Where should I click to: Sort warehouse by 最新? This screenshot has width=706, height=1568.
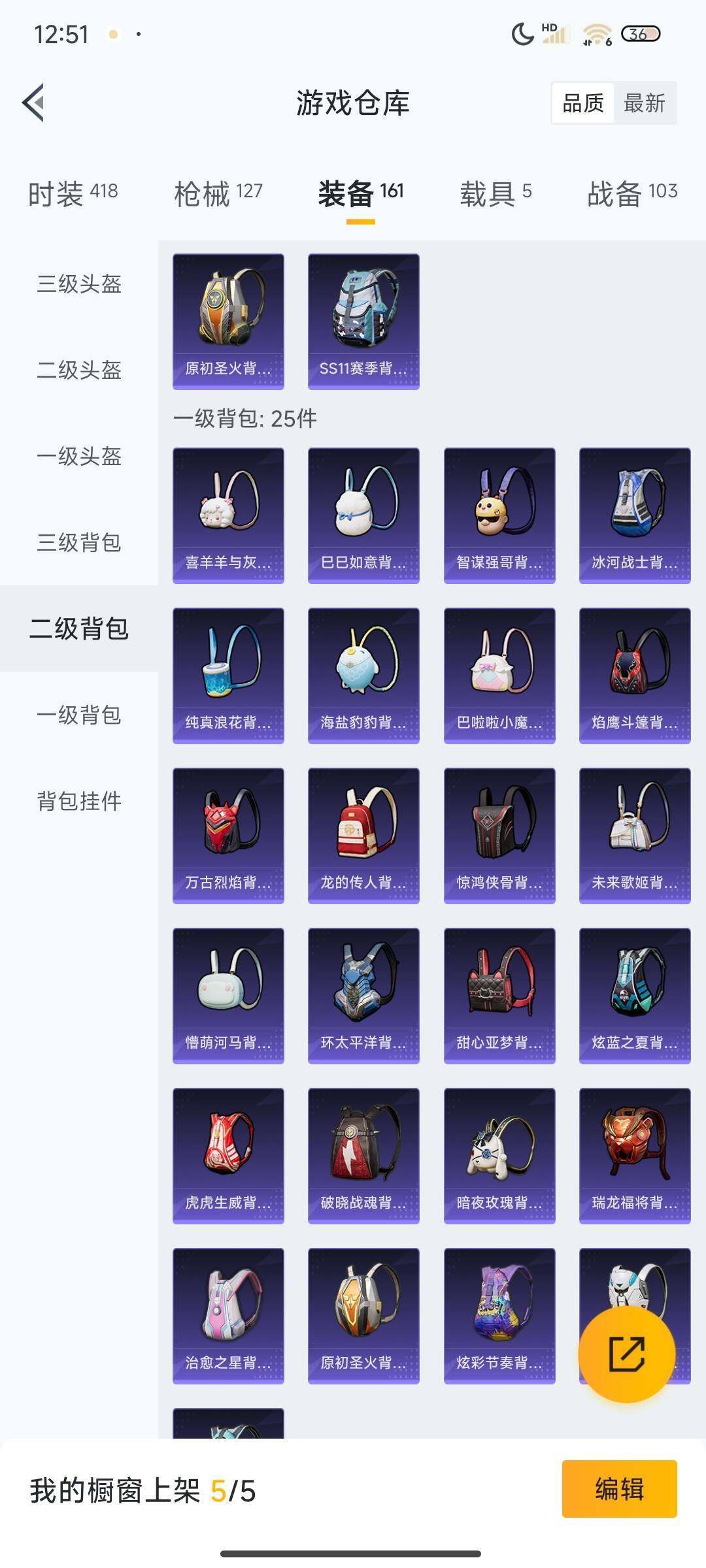pos(644,103)
